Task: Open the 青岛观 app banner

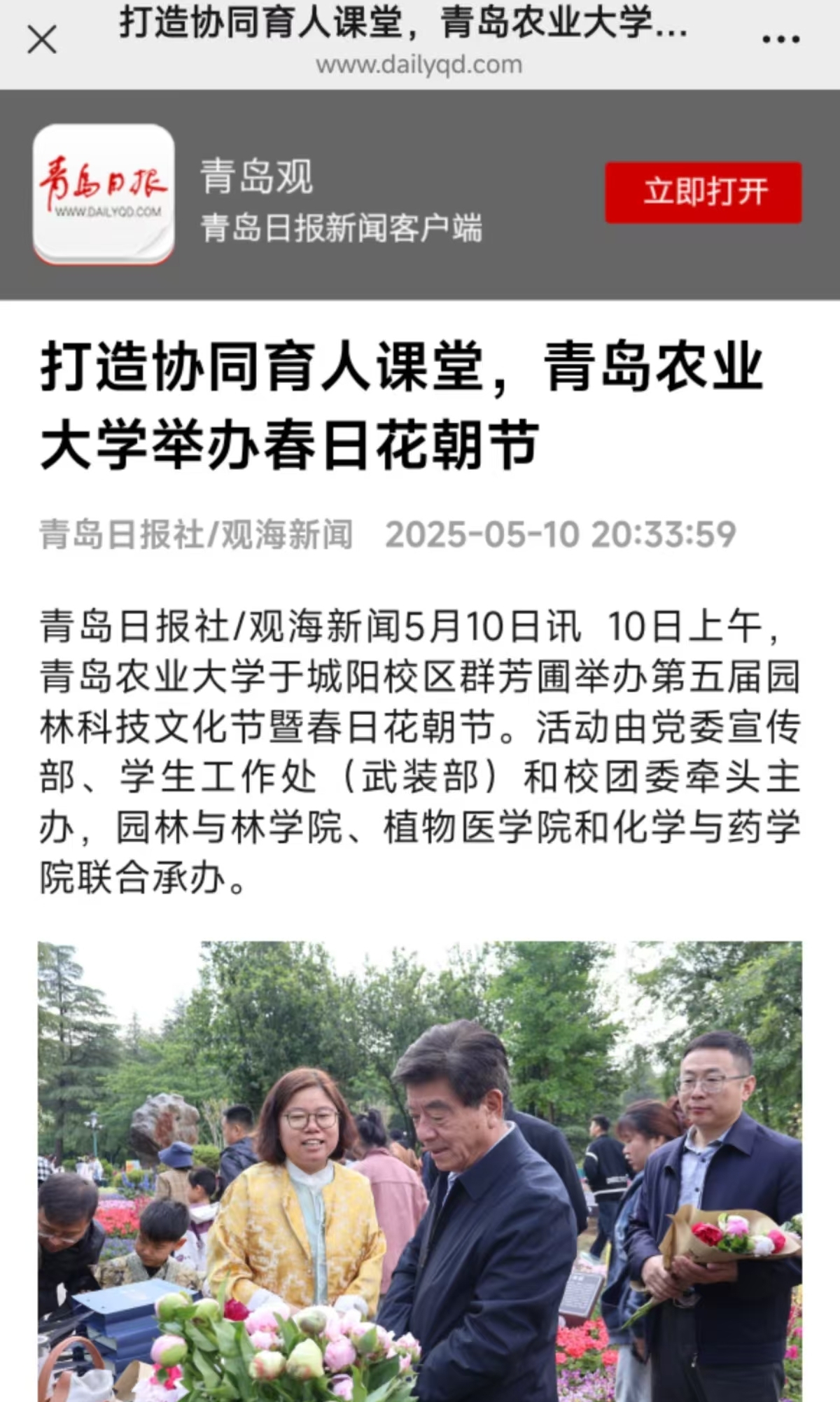Action: pos(104,194)
